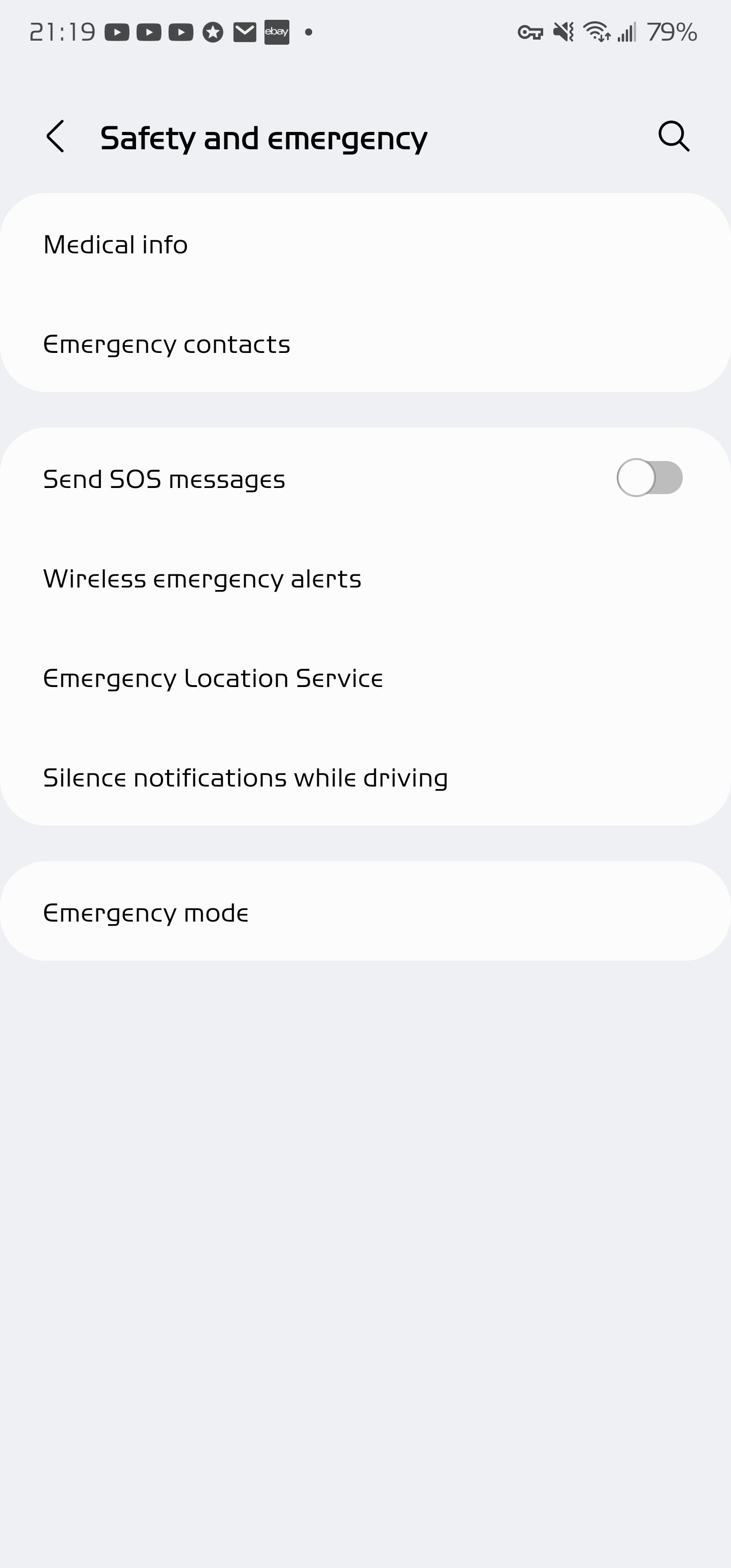Open Wireless emergency alerts
This screenshot has width=731, height=1568.
(202, 579)
